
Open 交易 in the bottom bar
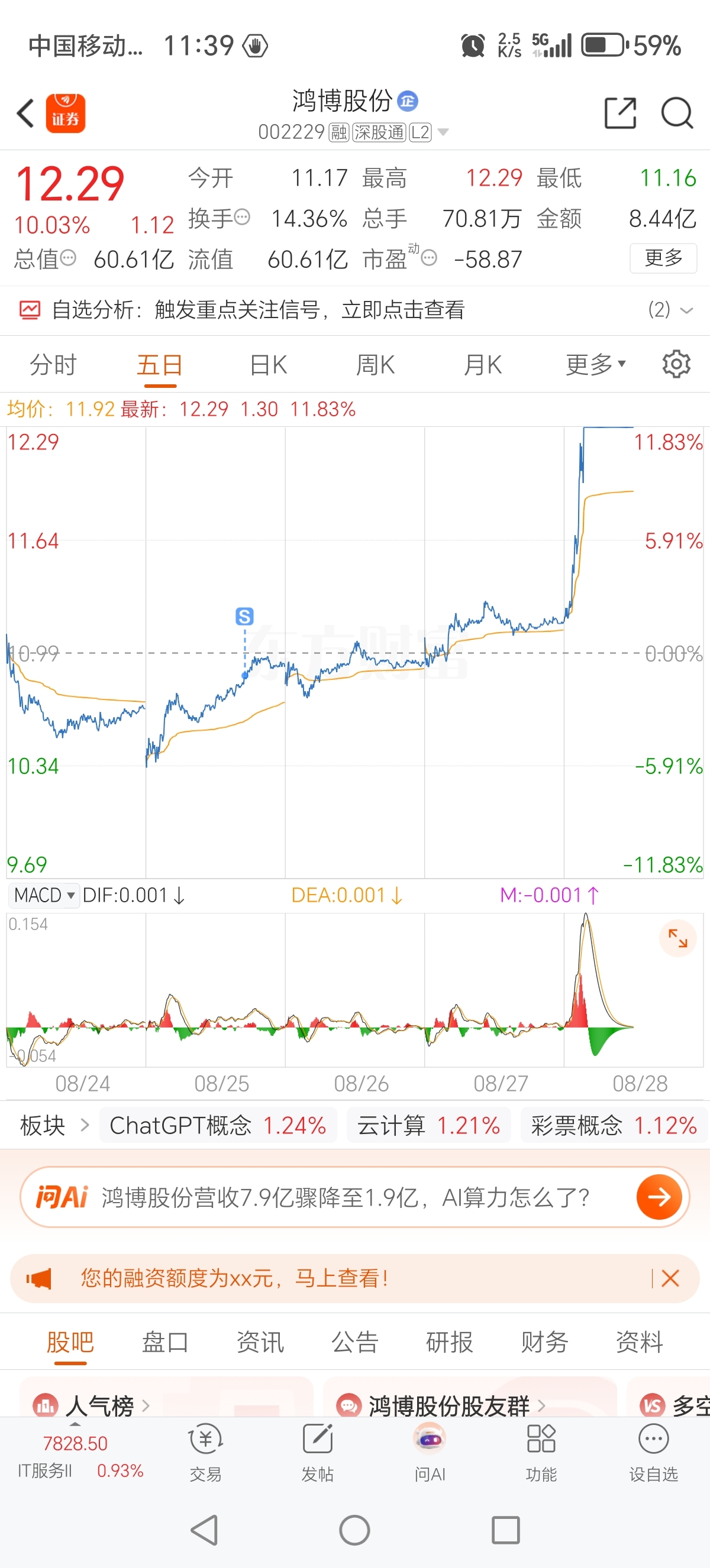206,1453
